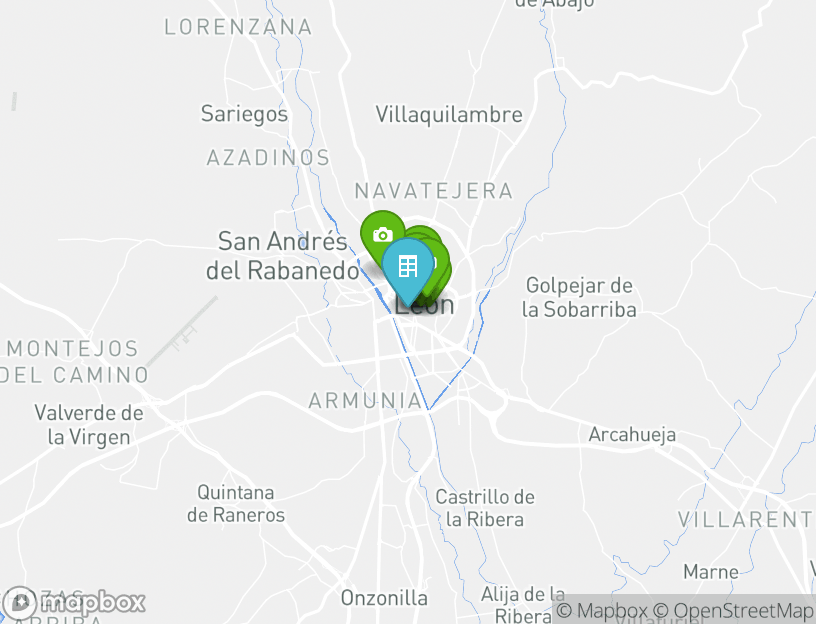Open the © OpenStreetMap attribution link
The width and height of the screenshot is (816, 624).
[x=734, y=610]
